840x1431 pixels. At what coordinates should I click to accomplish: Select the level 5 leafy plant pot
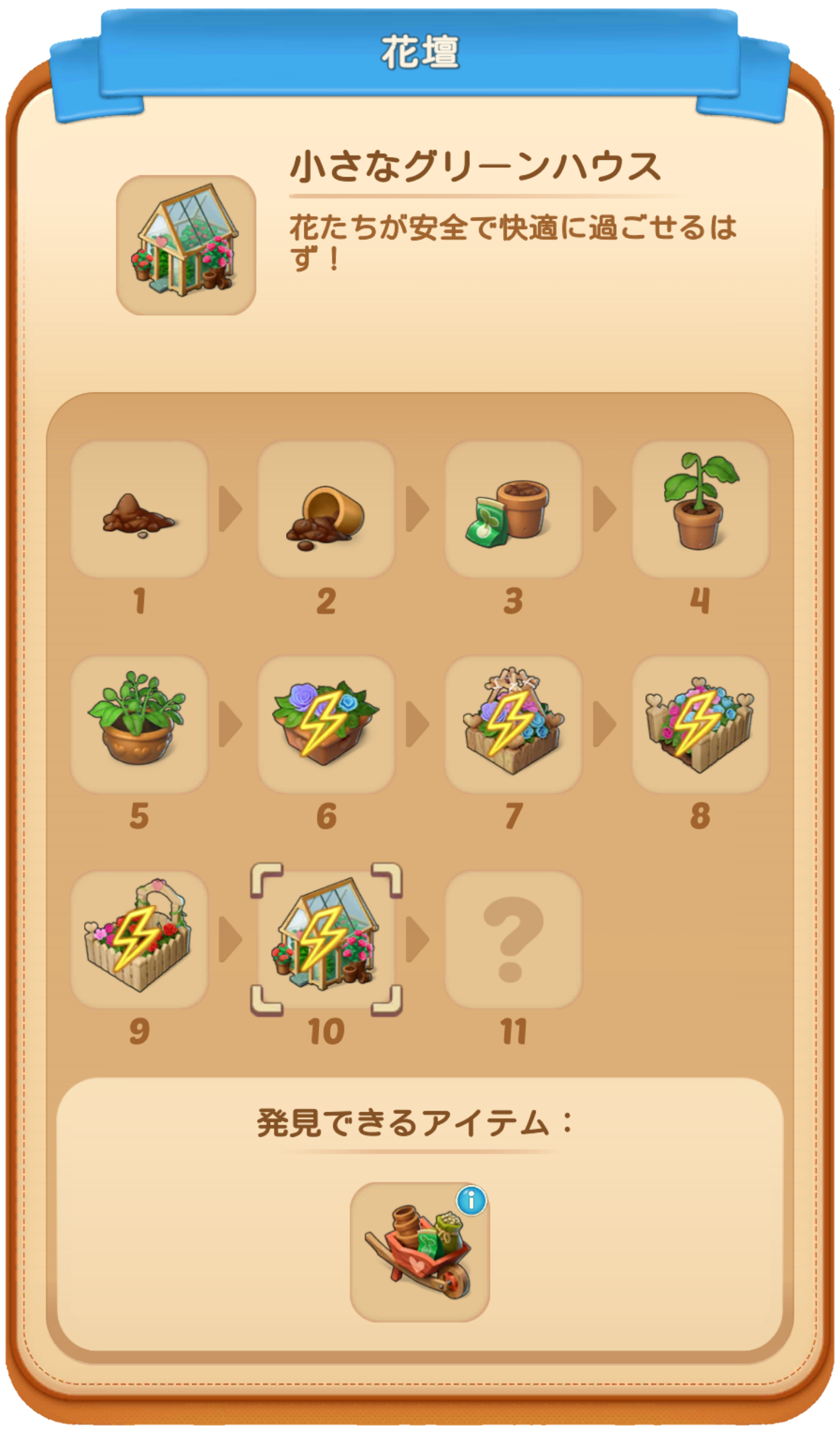tap(139, 724)
